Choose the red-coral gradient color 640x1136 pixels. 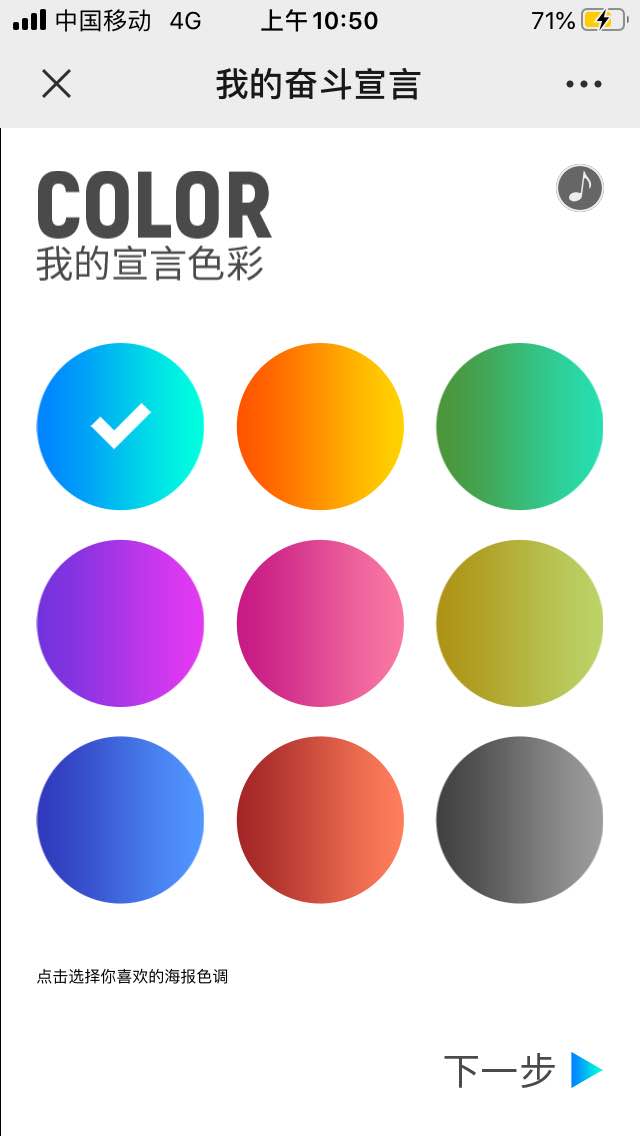coord(320,820)
